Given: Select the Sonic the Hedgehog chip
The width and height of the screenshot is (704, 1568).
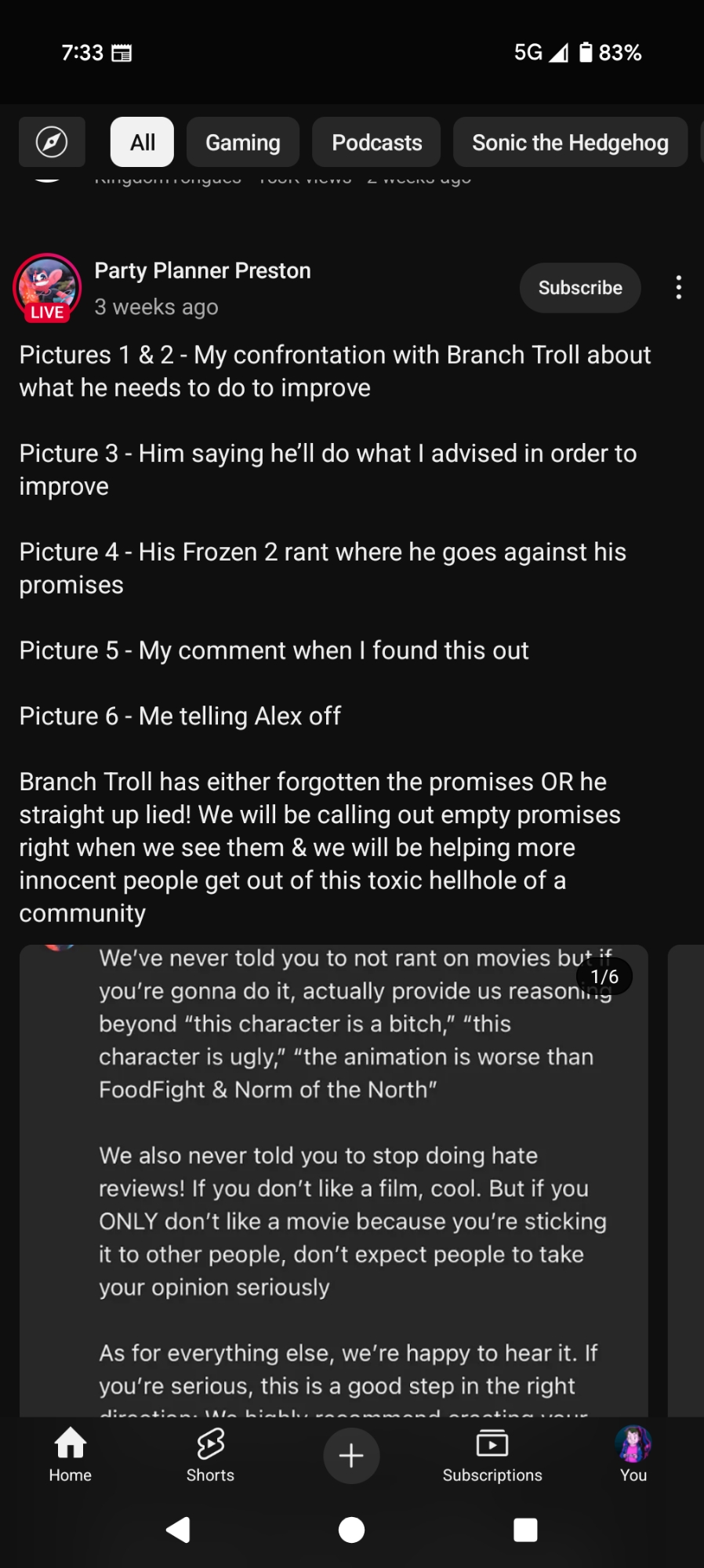Looking at the screenshot, I should click(570, 142).
